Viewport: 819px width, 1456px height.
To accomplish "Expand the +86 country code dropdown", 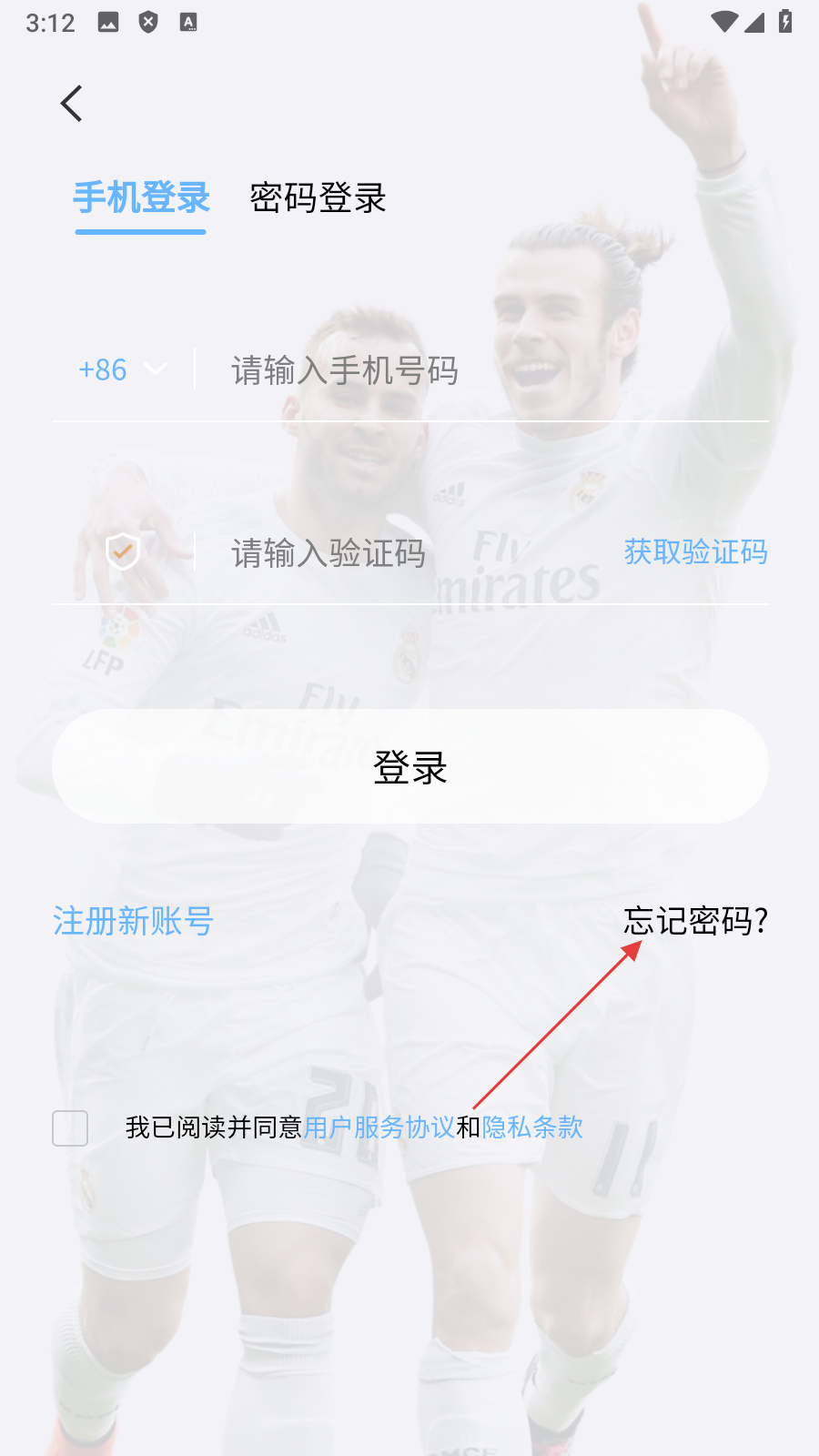I will coord(123,370).
